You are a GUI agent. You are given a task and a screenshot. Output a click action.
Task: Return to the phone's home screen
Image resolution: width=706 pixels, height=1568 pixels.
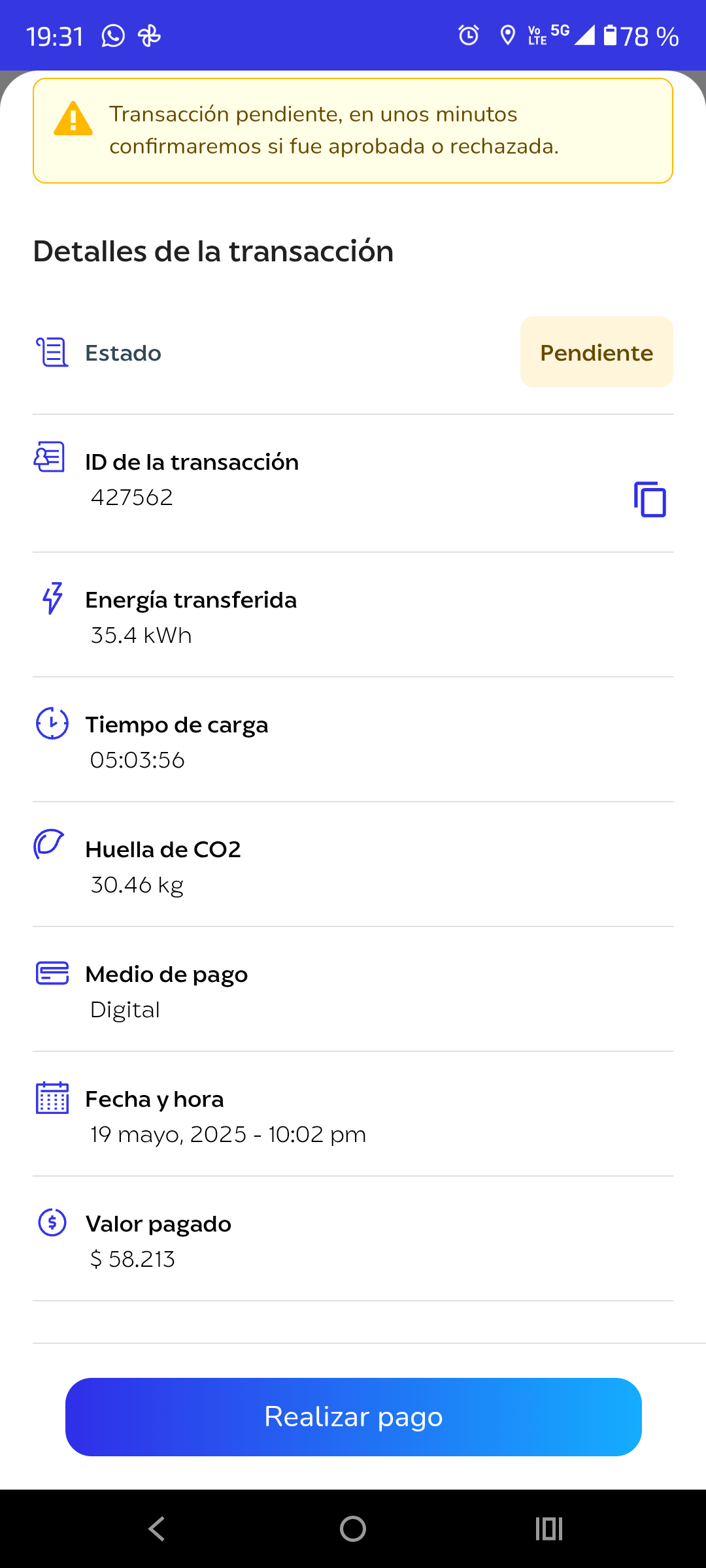[x=353, y=1529]
